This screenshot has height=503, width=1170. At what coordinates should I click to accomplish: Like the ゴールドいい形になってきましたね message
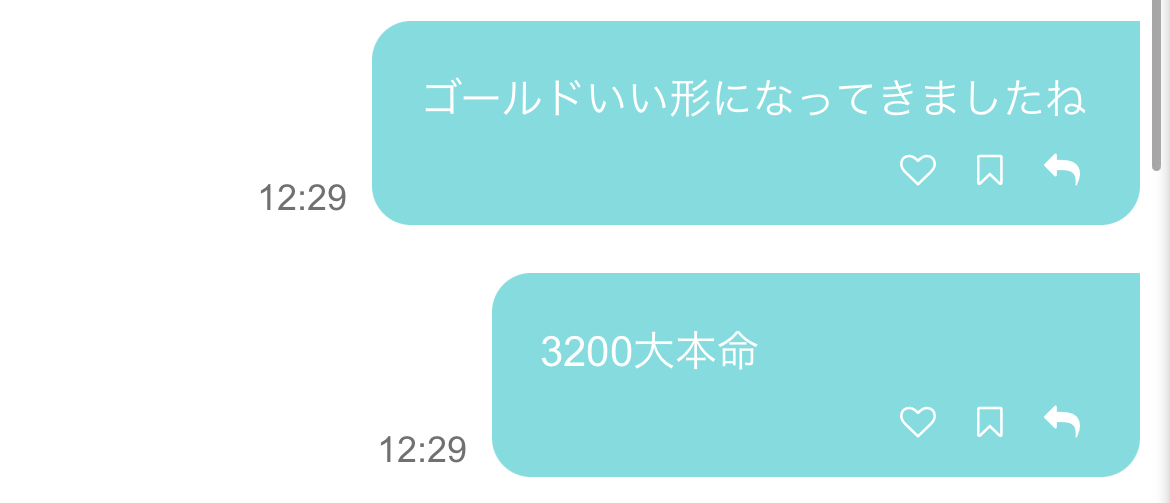(x=917, y=170)
